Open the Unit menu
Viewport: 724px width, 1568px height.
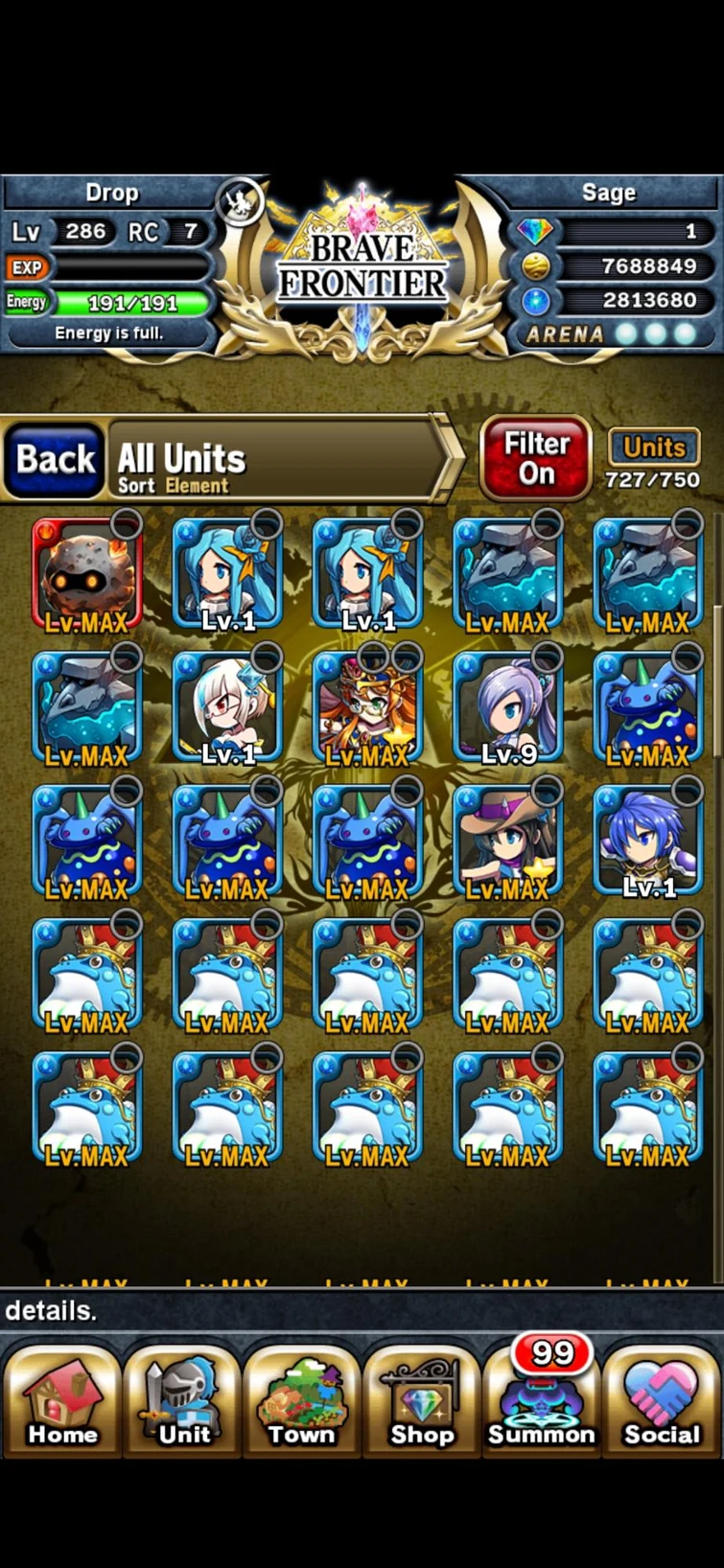click(183, 1405)
